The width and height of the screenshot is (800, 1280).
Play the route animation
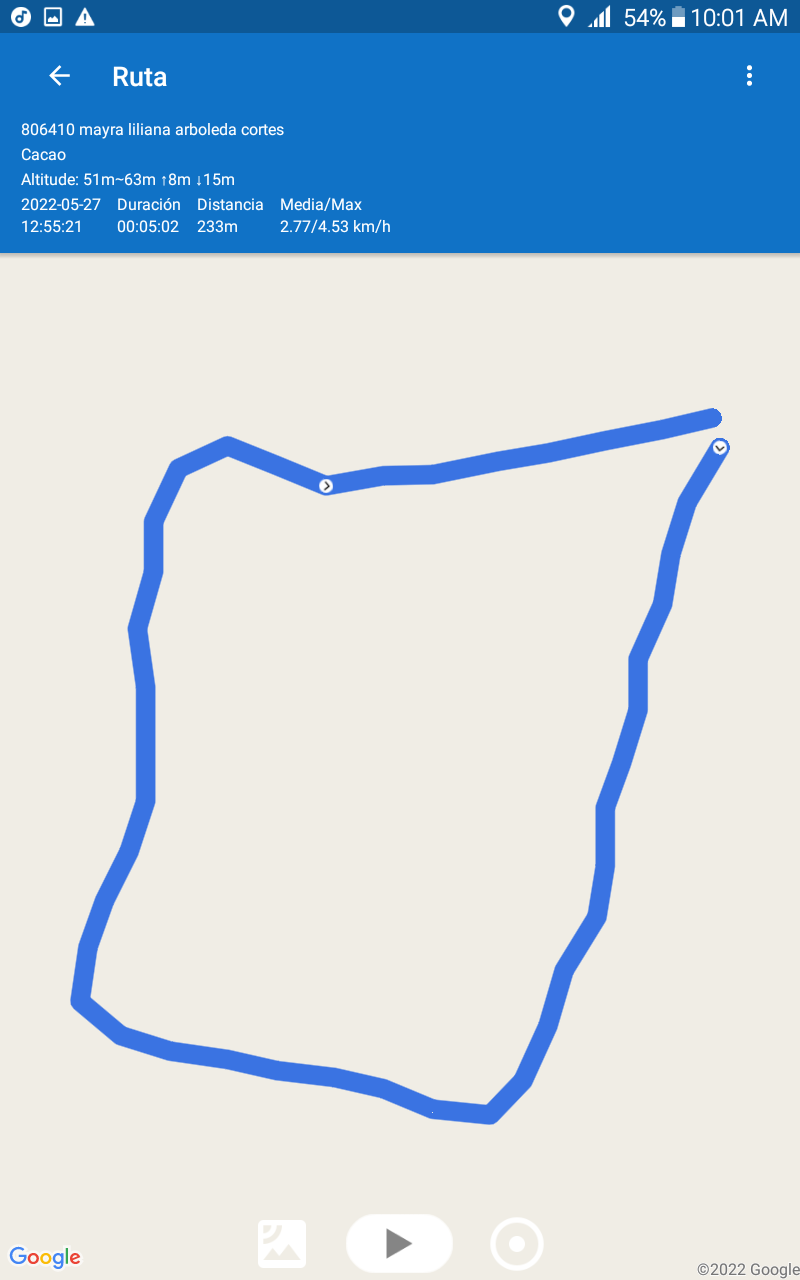click(399, 1243)
